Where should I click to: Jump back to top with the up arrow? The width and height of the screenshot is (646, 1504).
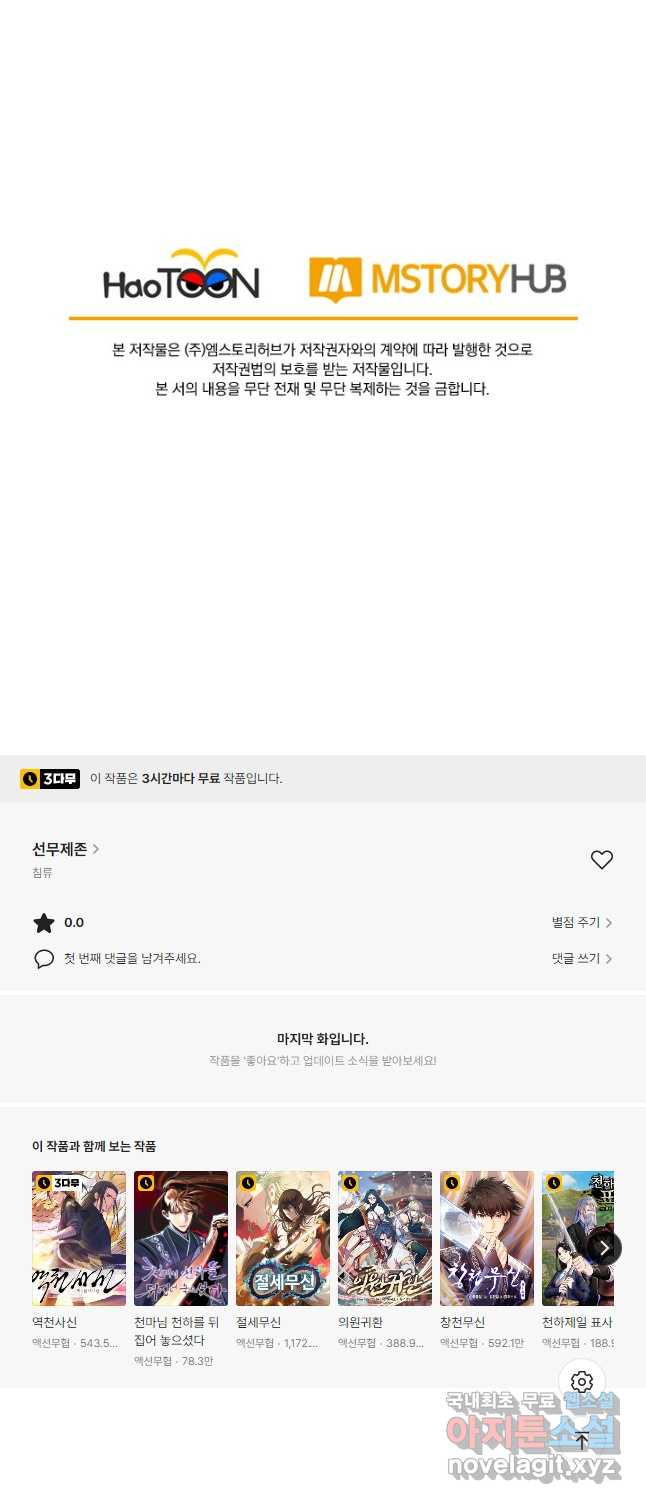coord(582,1440)
